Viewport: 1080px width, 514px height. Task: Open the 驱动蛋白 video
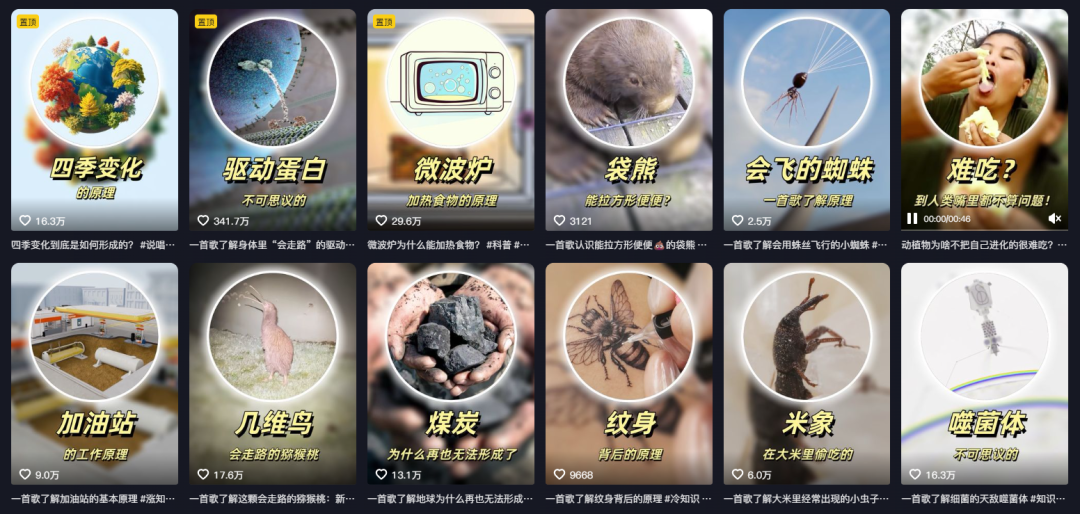coord(273,120)
